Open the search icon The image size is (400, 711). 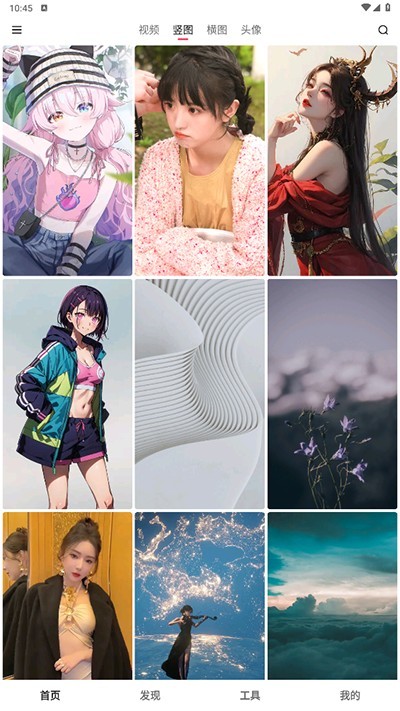tap(383, 30)
